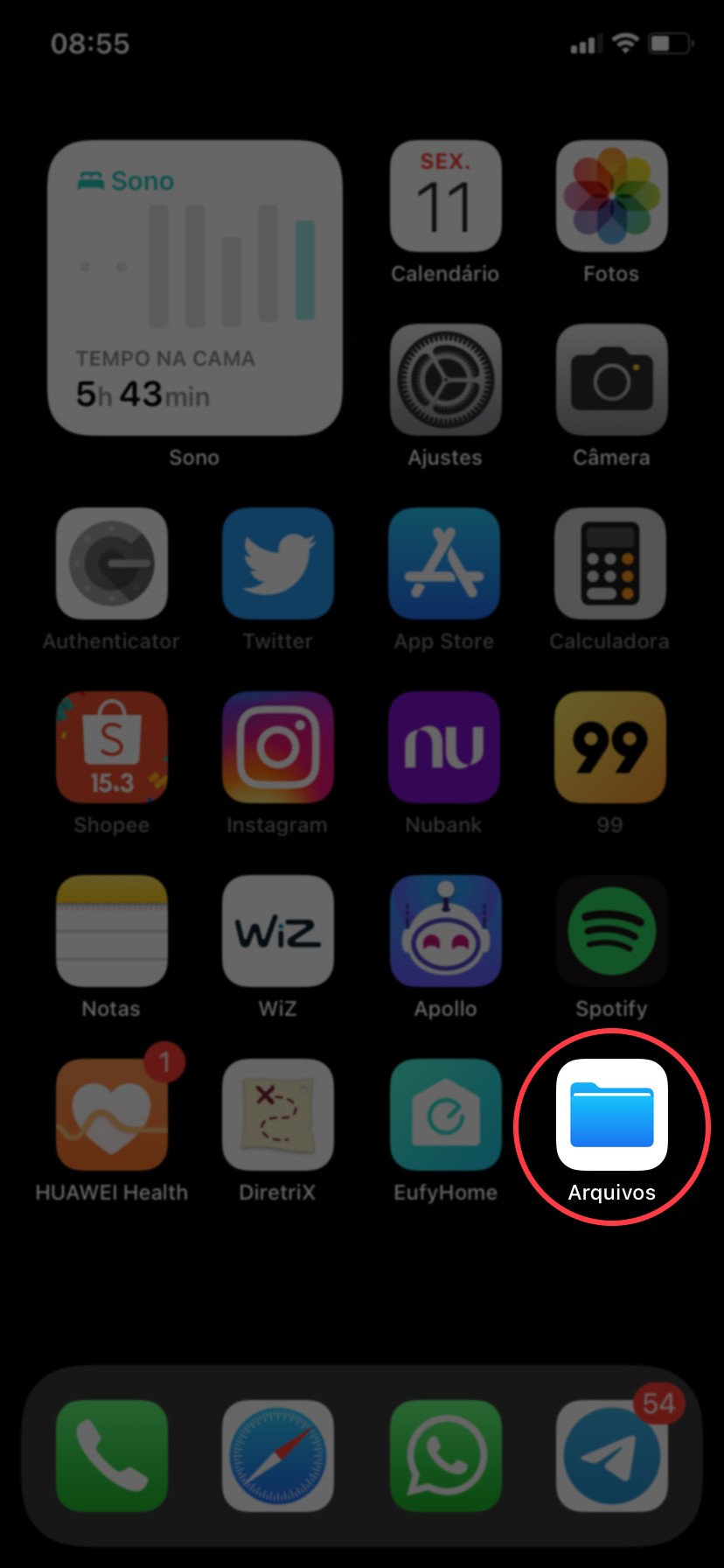Open the Nubank app
724x1568 pixels.
point(443,748)
